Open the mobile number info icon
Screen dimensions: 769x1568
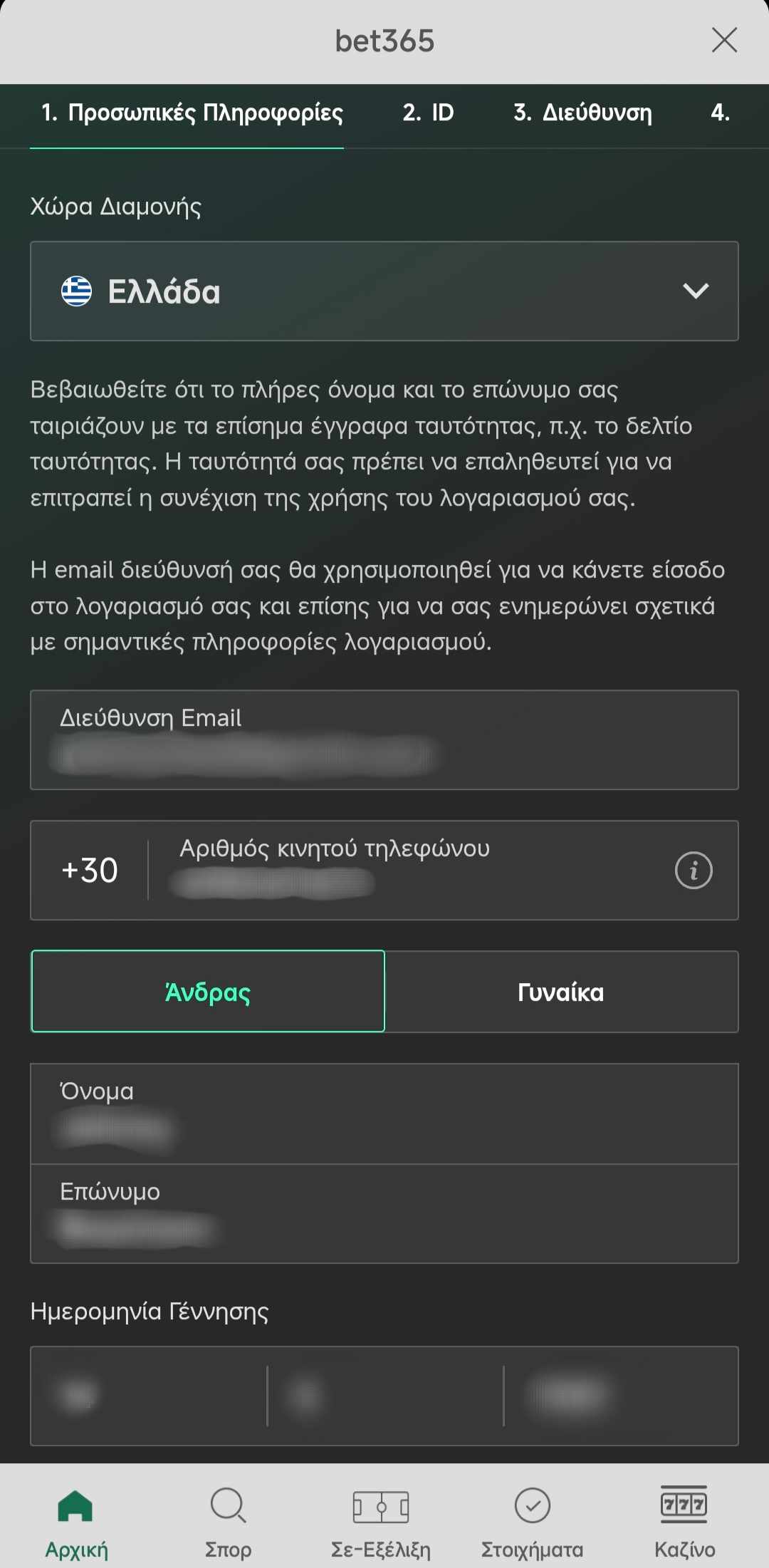[694, 870]
